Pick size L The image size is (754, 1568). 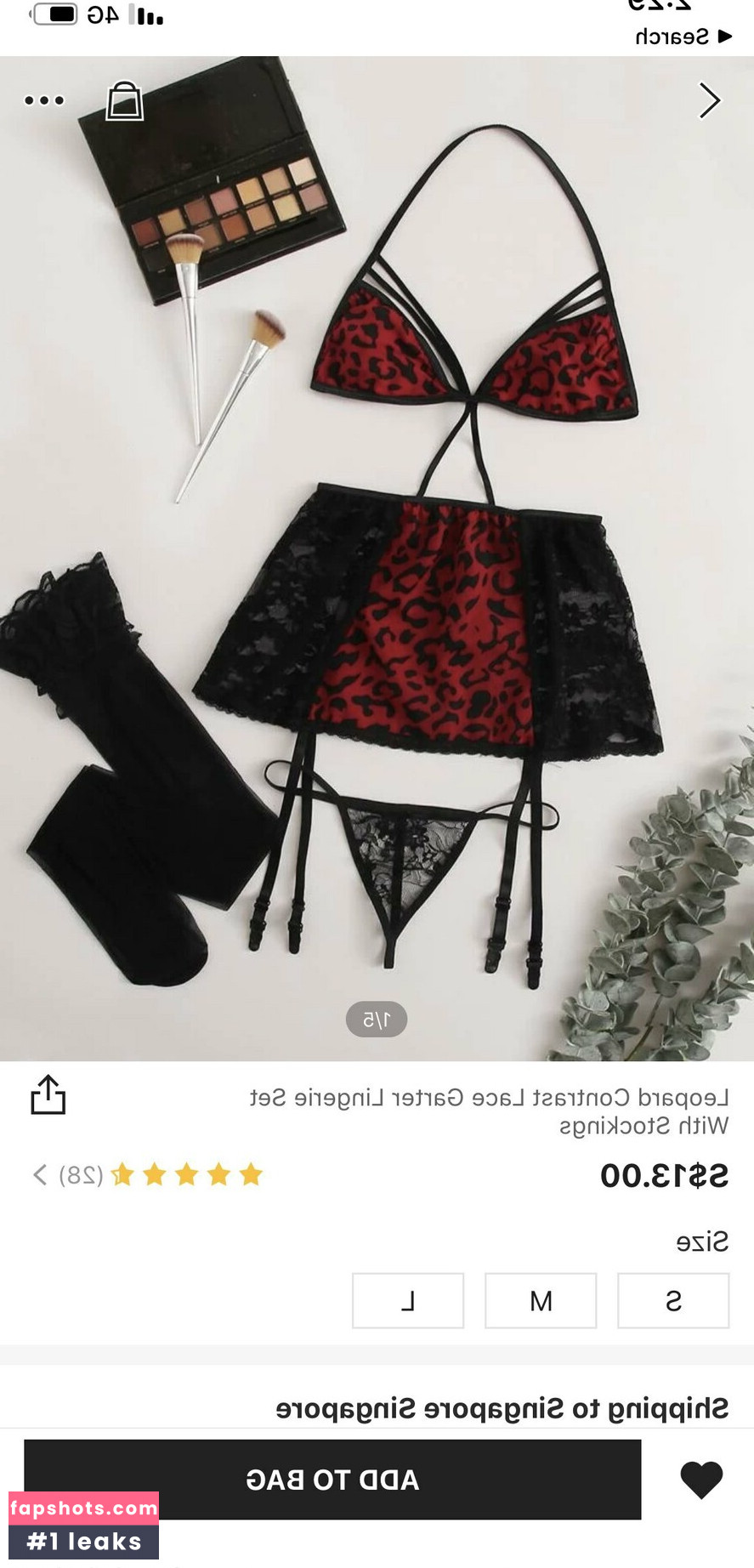[408, 1300]
